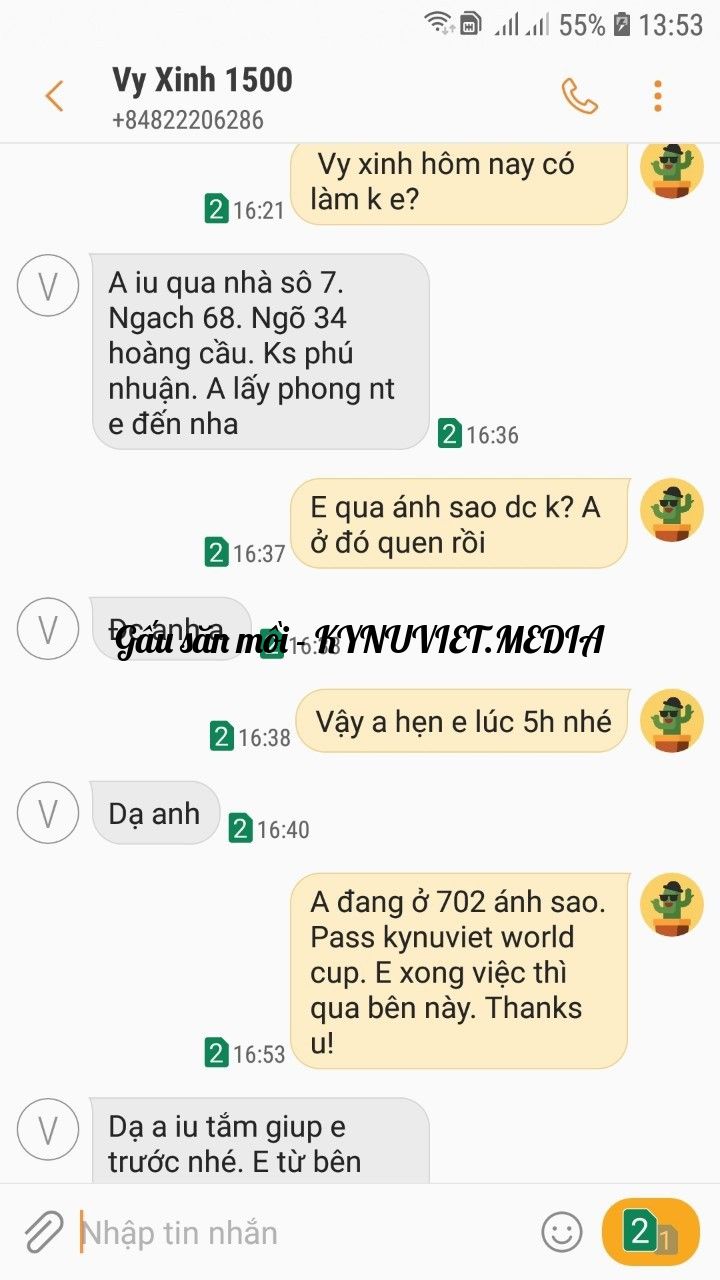Open the overflow menu
Image resolution: width=720 pixels, height=1280 pixels.
click(657, 96)
